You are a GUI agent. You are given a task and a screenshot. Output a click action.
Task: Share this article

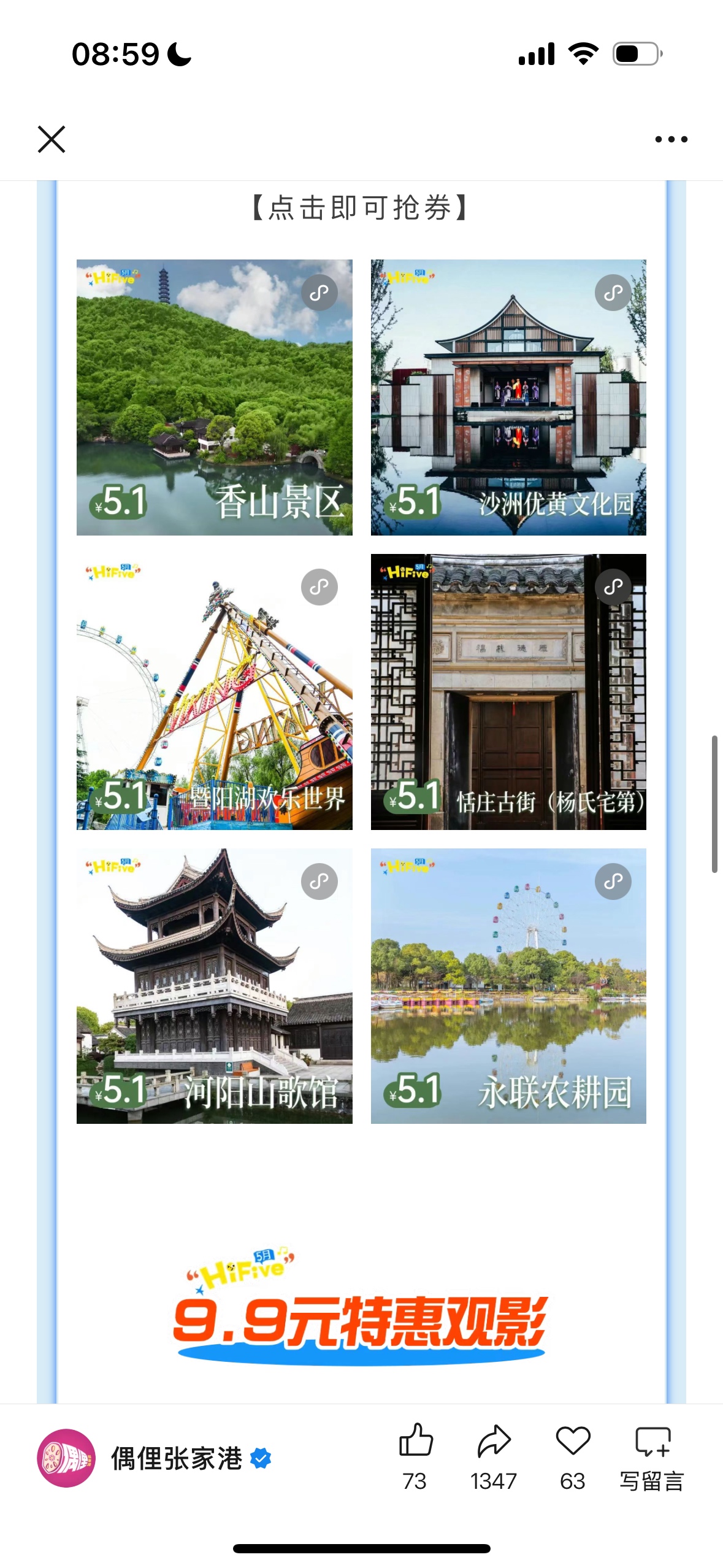[x=494, y=1457]
